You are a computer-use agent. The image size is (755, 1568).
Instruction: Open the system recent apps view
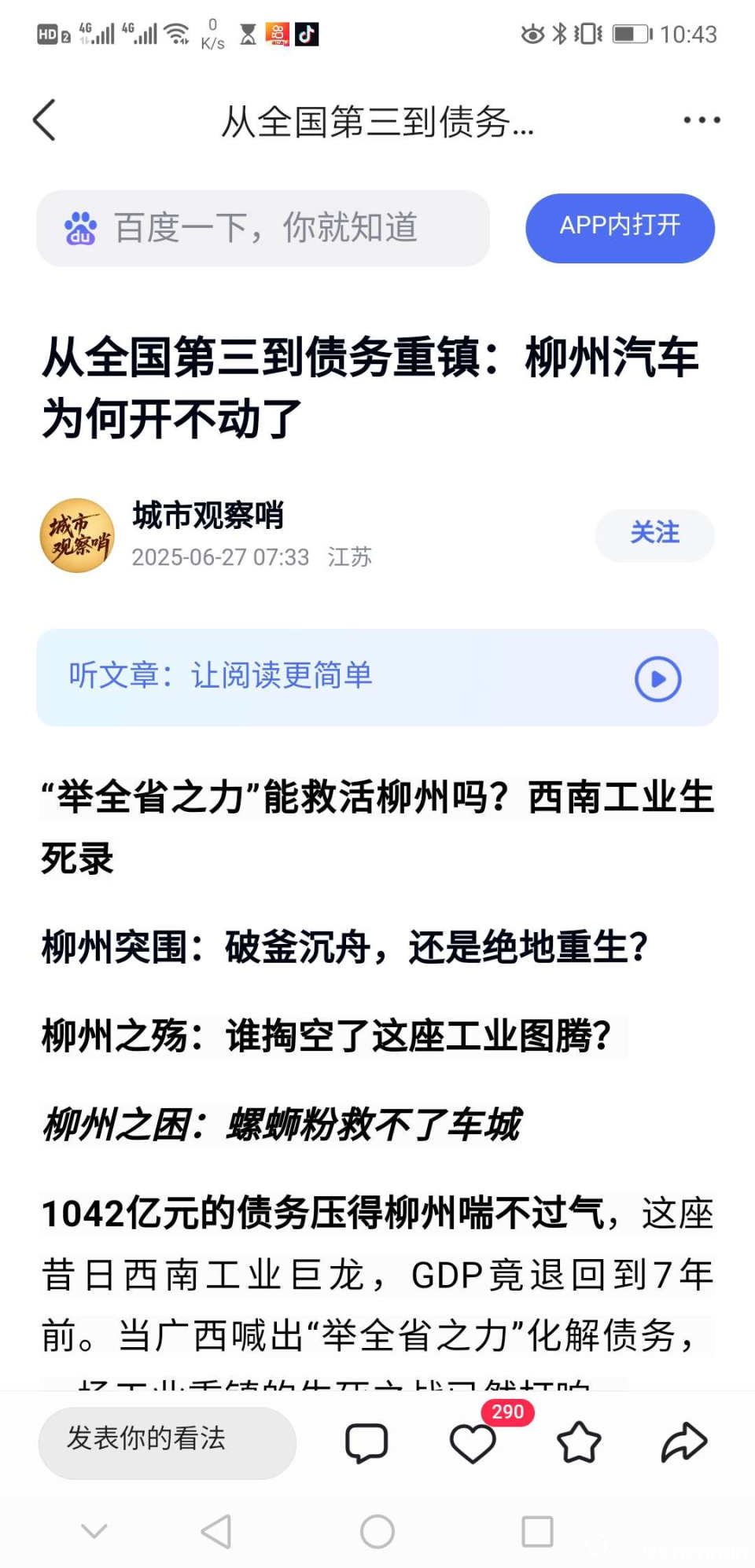[538, 1531]
